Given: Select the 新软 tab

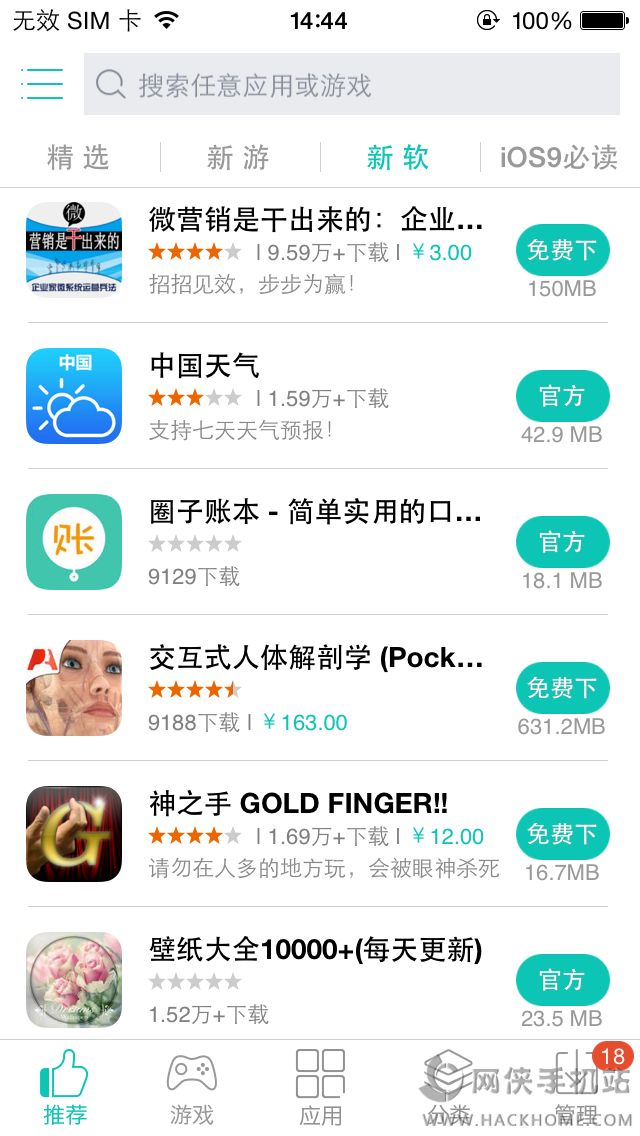Looking at the screenshot, I should [x=398, y=157].
